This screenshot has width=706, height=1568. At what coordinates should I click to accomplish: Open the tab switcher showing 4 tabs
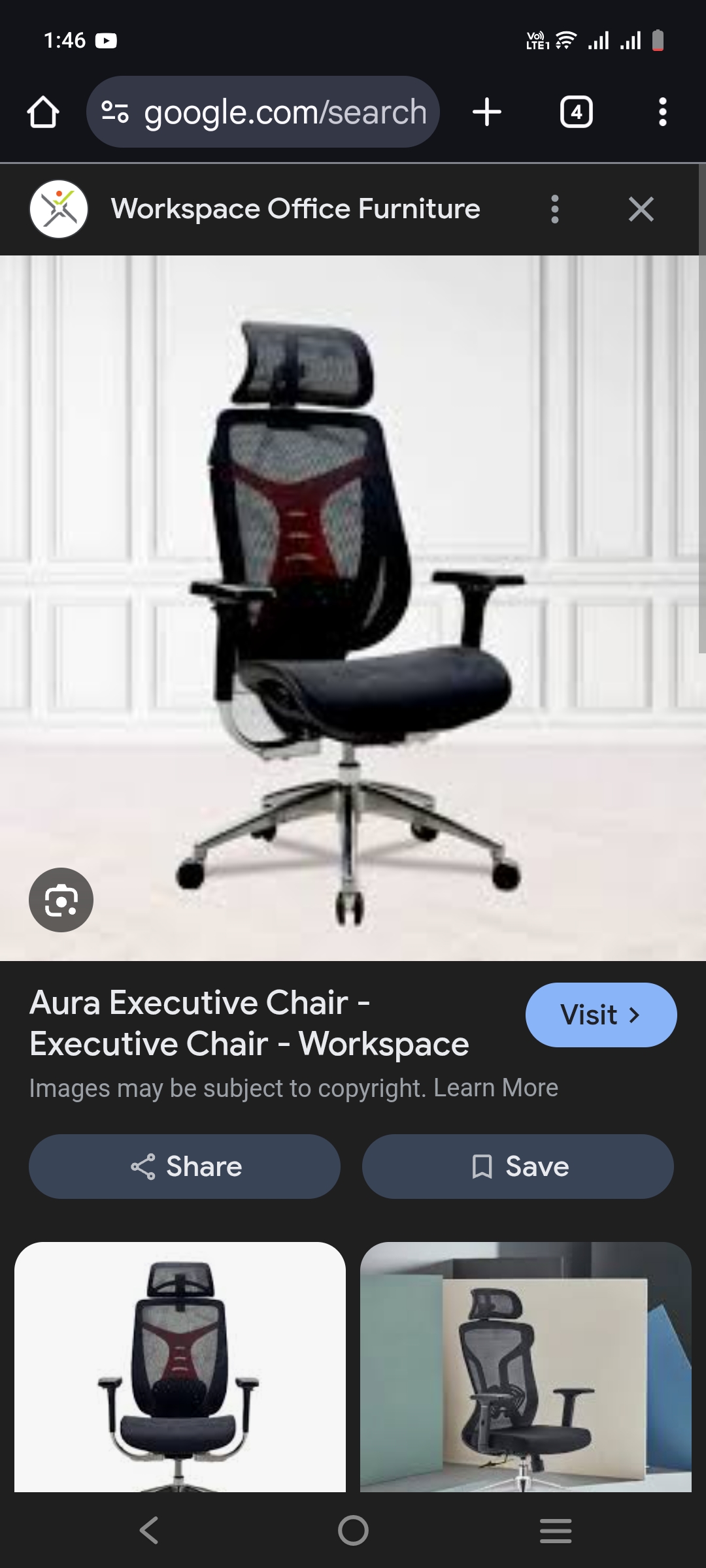pos(576,112)
